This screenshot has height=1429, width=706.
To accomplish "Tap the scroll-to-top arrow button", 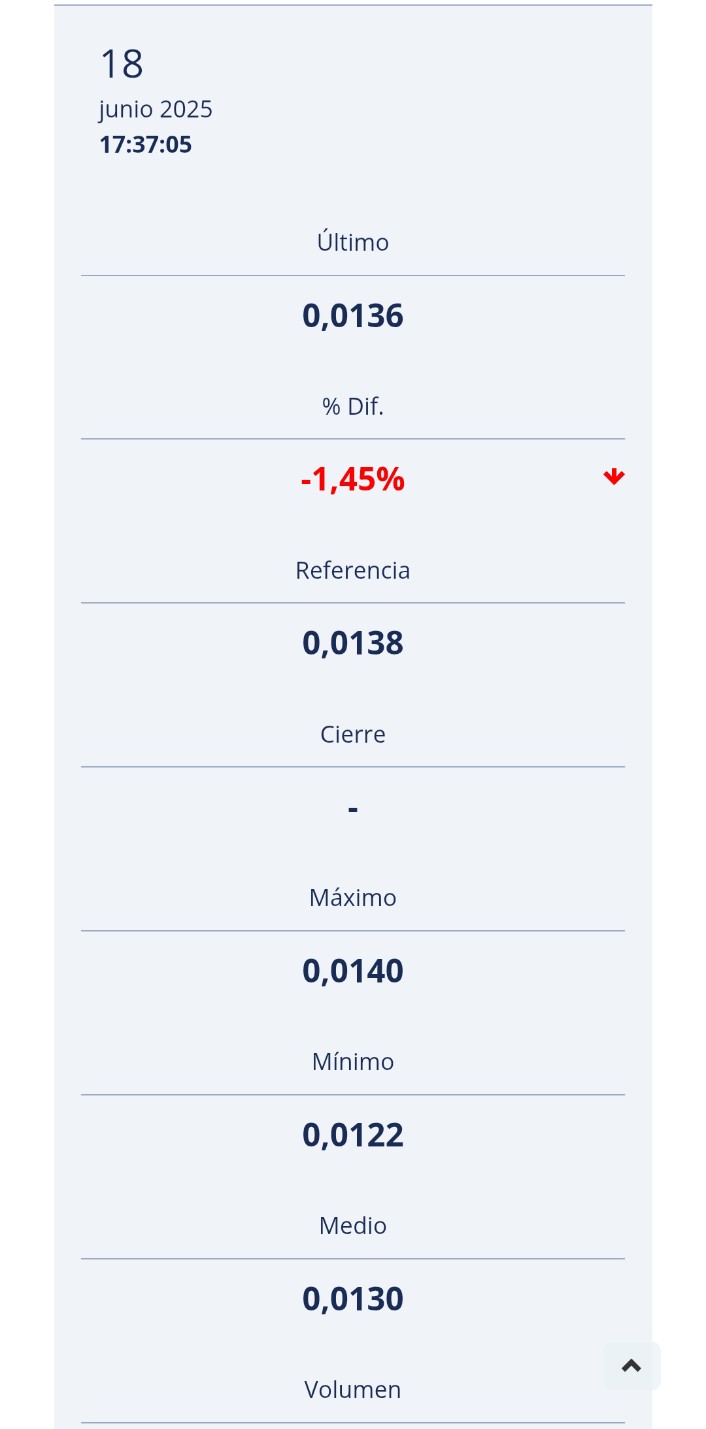I will click(631, 1365).
